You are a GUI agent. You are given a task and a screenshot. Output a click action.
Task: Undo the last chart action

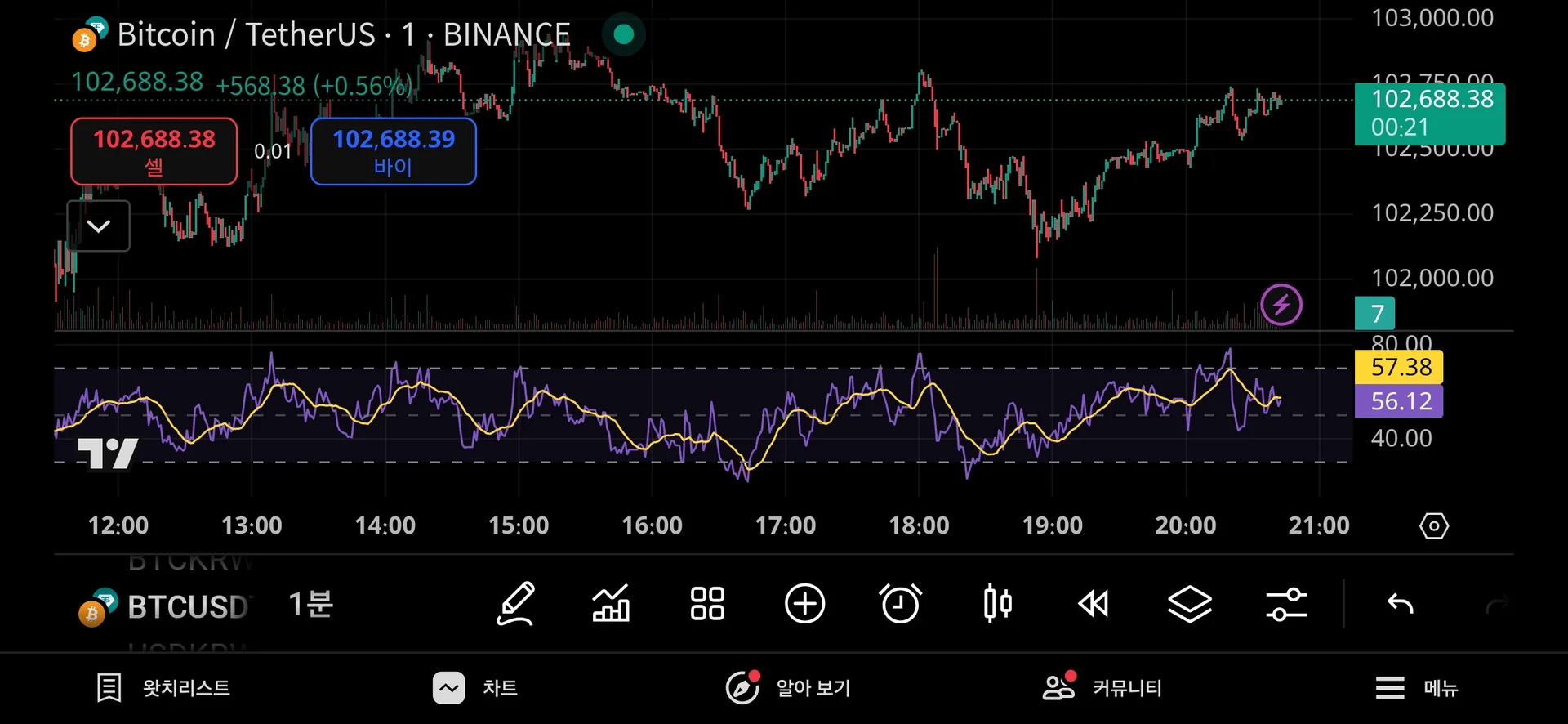point(1400,605)
